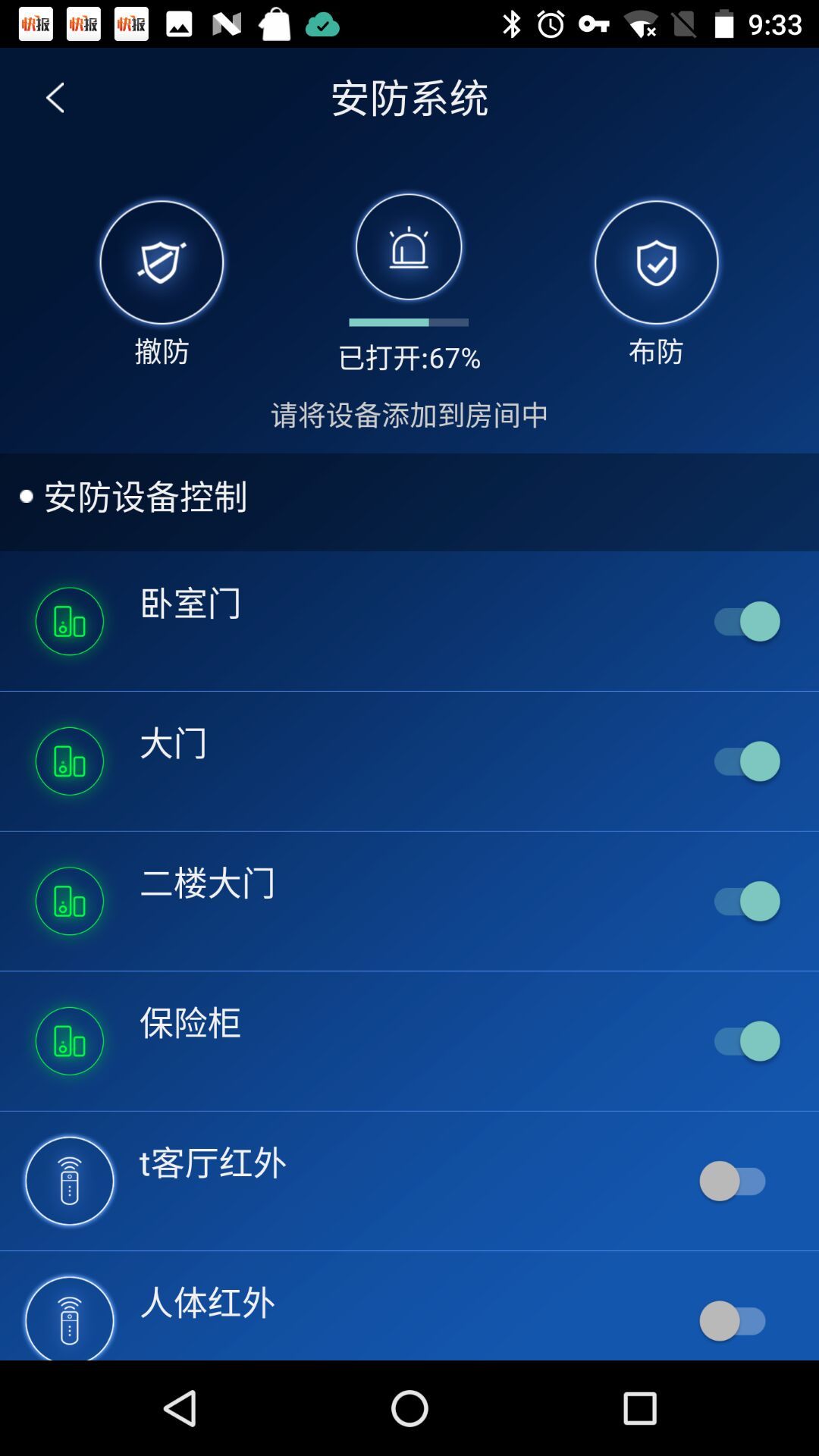Open the recent apps overview
819x1456 pixels.
click(639, 1408)
